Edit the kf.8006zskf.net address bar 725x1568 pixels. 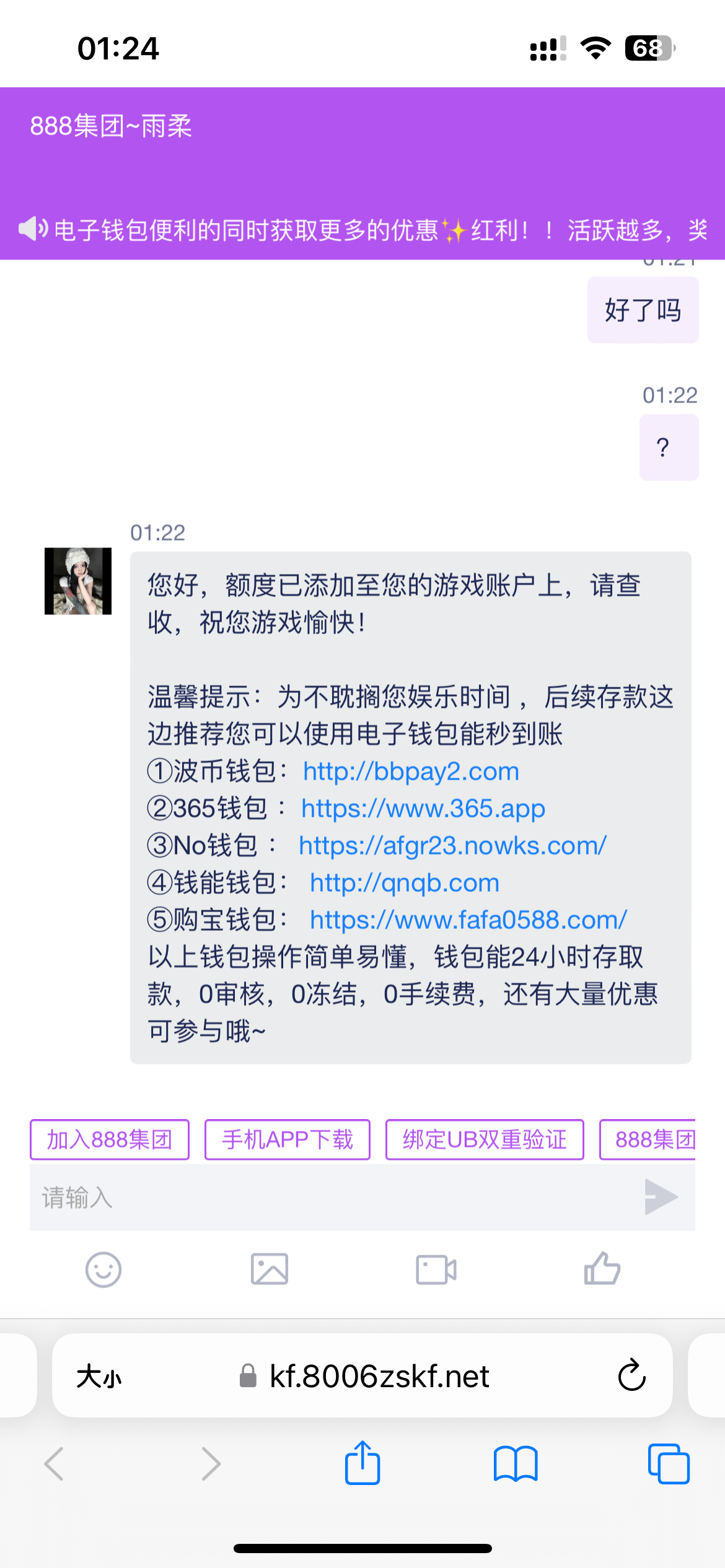click(x=378, y=1377)
